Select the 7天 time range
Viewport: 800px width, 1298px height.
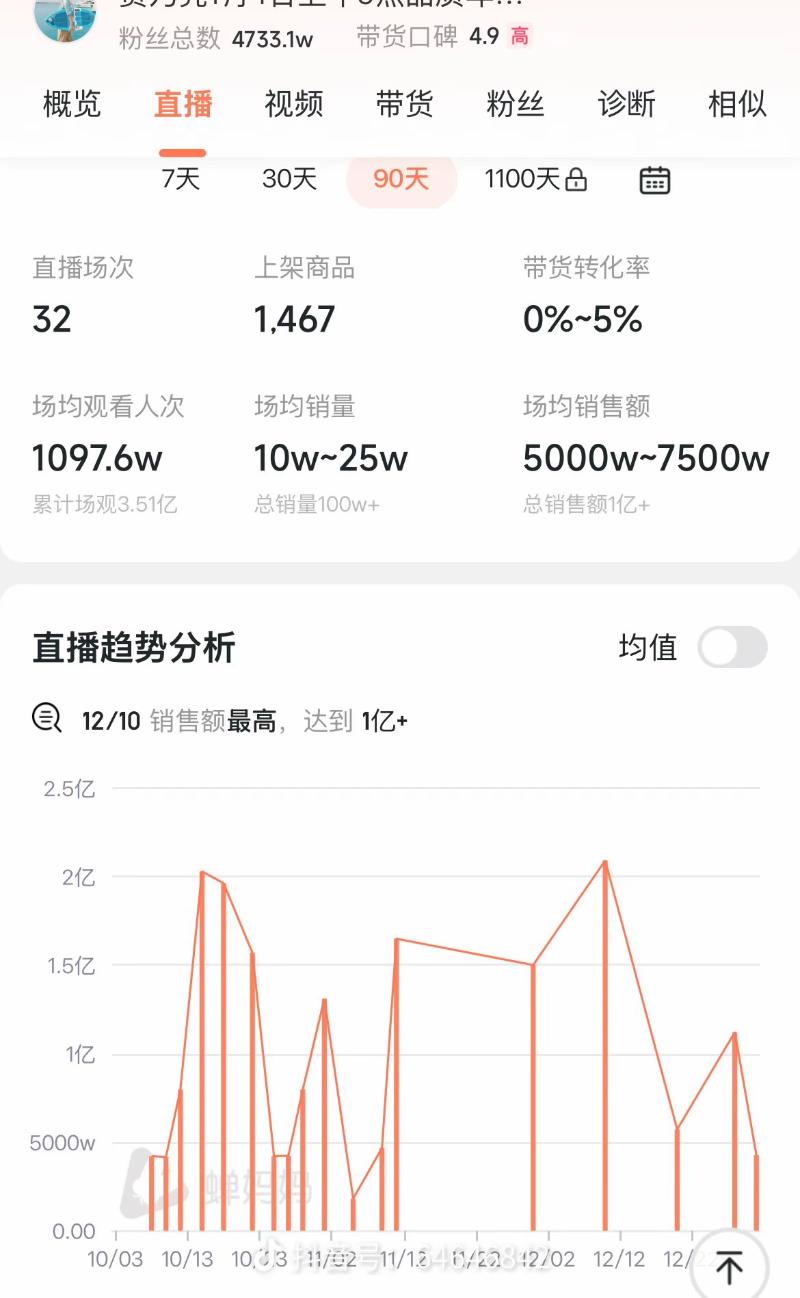181,180
